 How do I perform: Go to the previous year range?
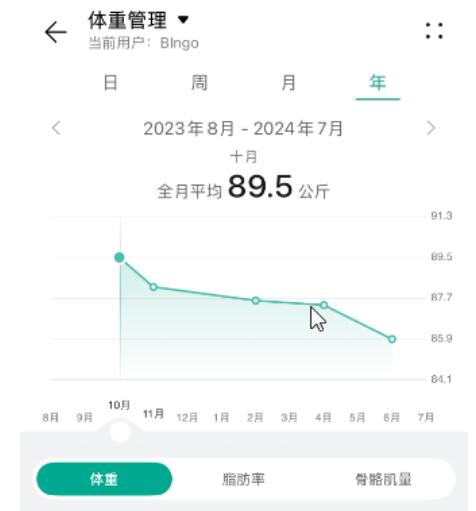[56, 128]
